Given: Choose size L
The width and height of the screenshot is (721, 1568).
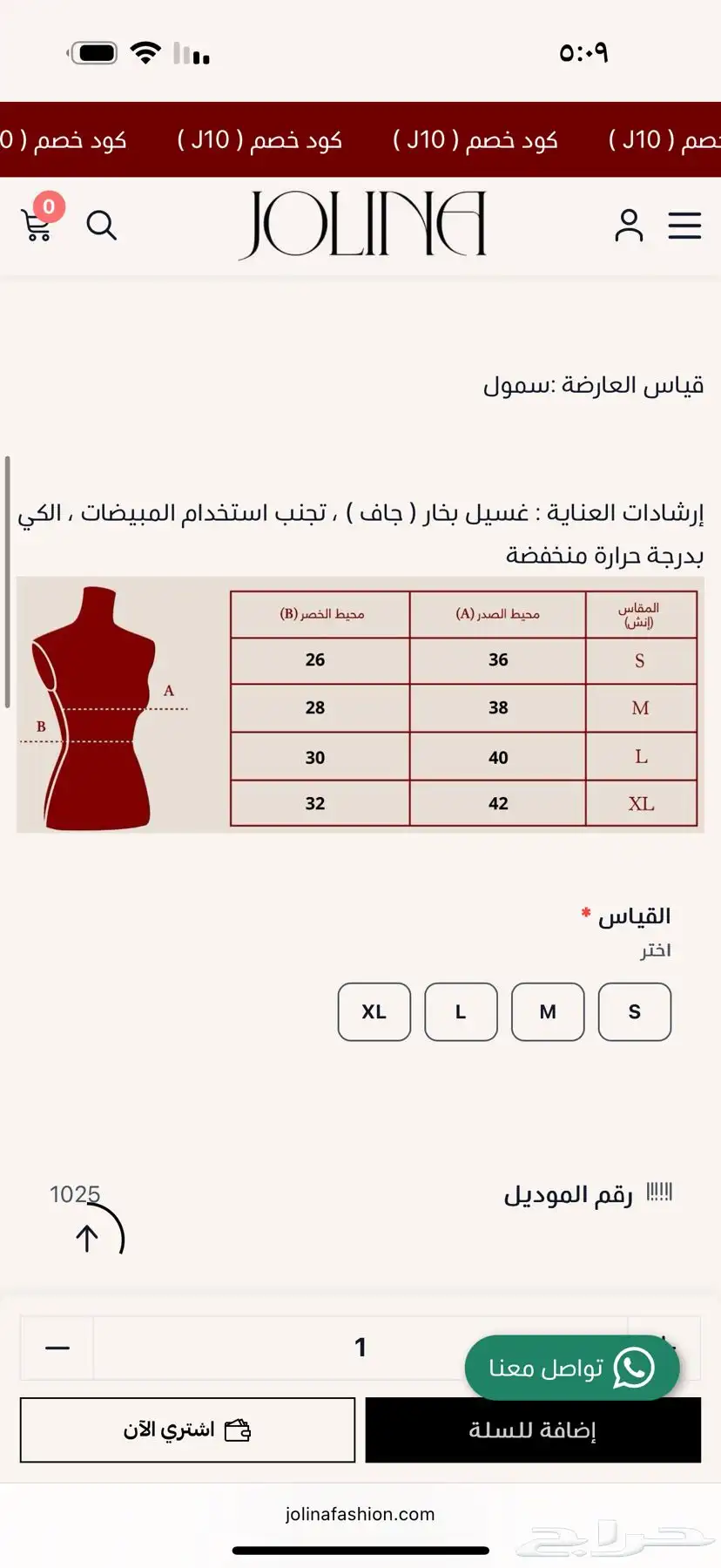Looking at the screenshot, I should 461,1011.
